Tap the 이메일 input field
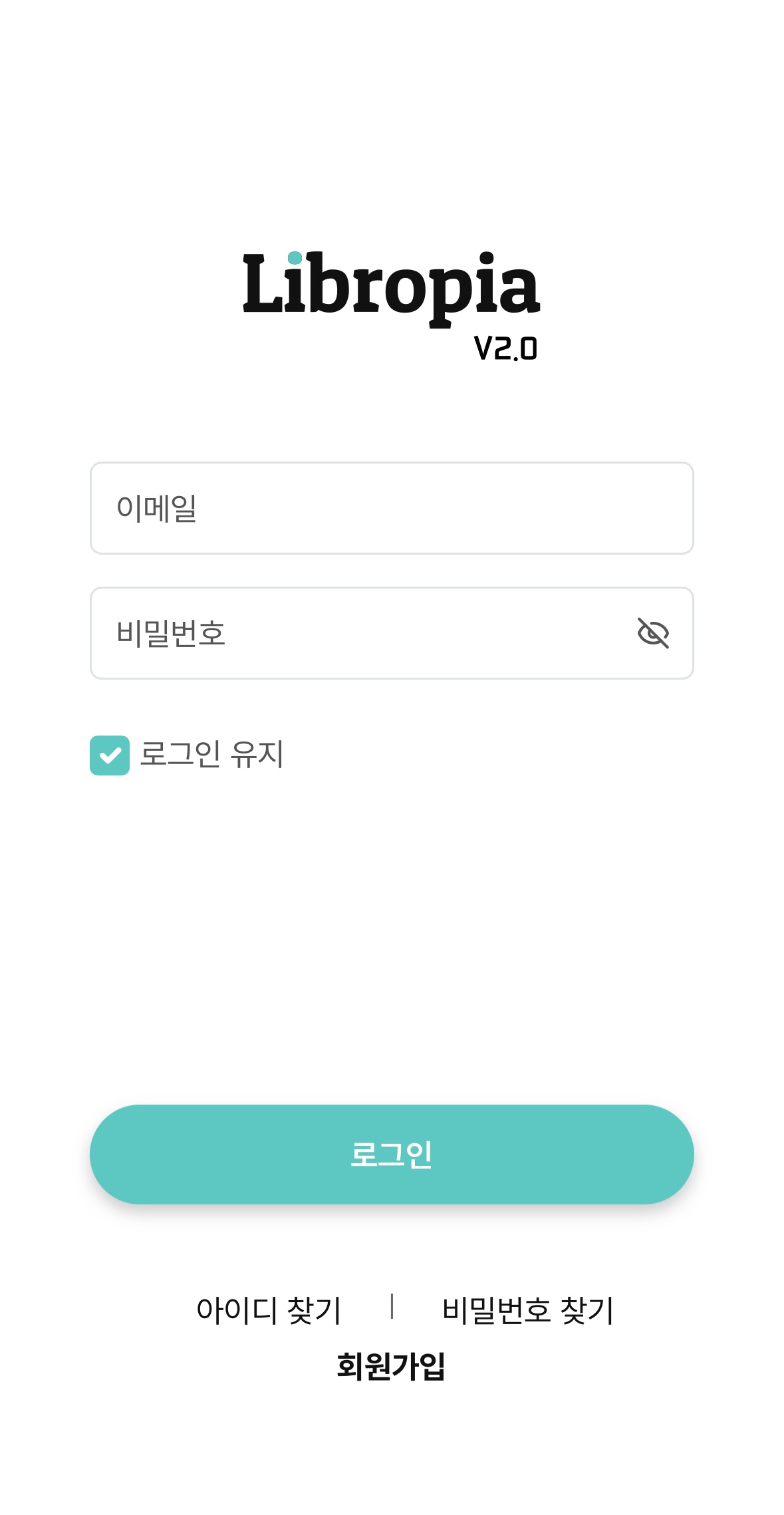The width and height of the screenshot is (784, 1515). click(x=391, y=508)
